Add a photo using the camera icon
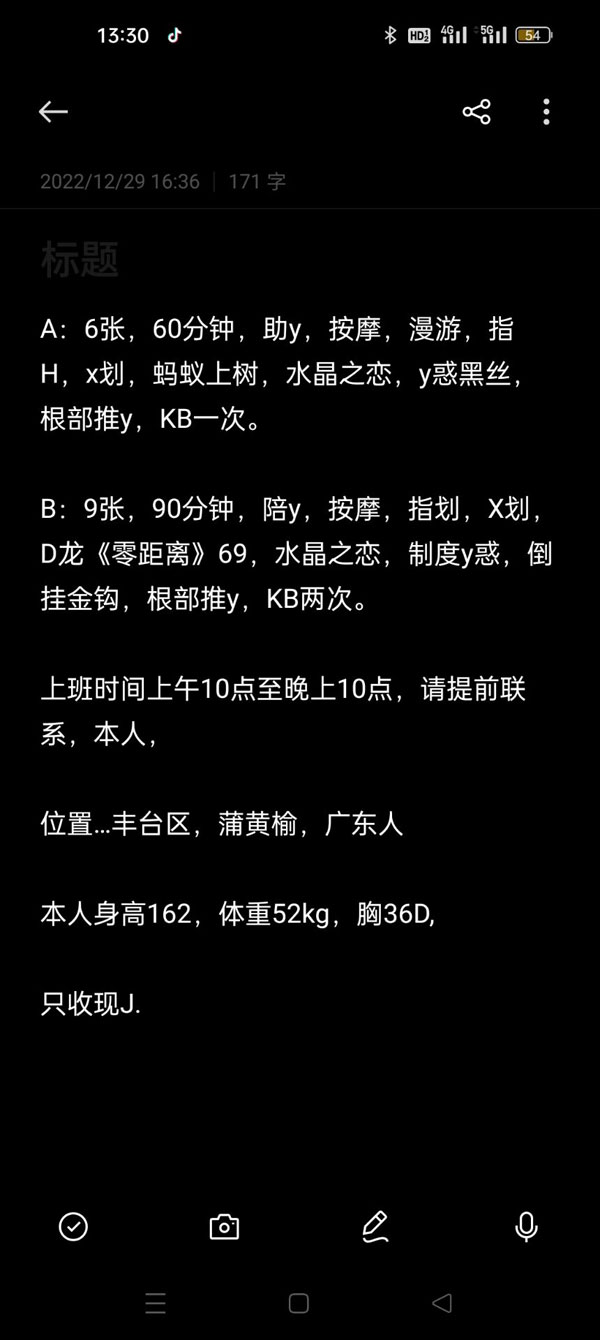 [x=224, y=1226]
